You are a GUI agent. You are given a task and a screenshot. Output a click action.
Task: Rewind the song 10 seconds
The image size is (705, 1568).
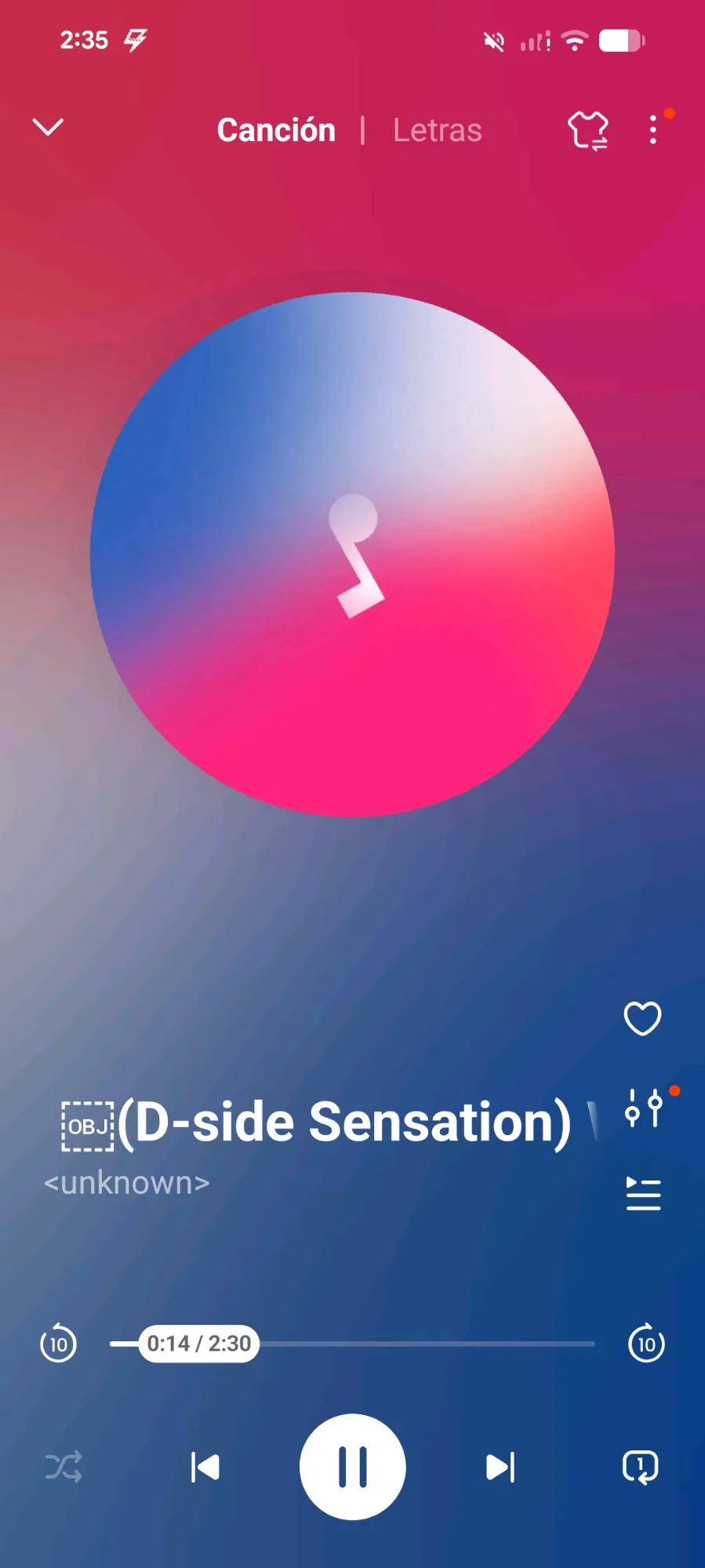59,1344
